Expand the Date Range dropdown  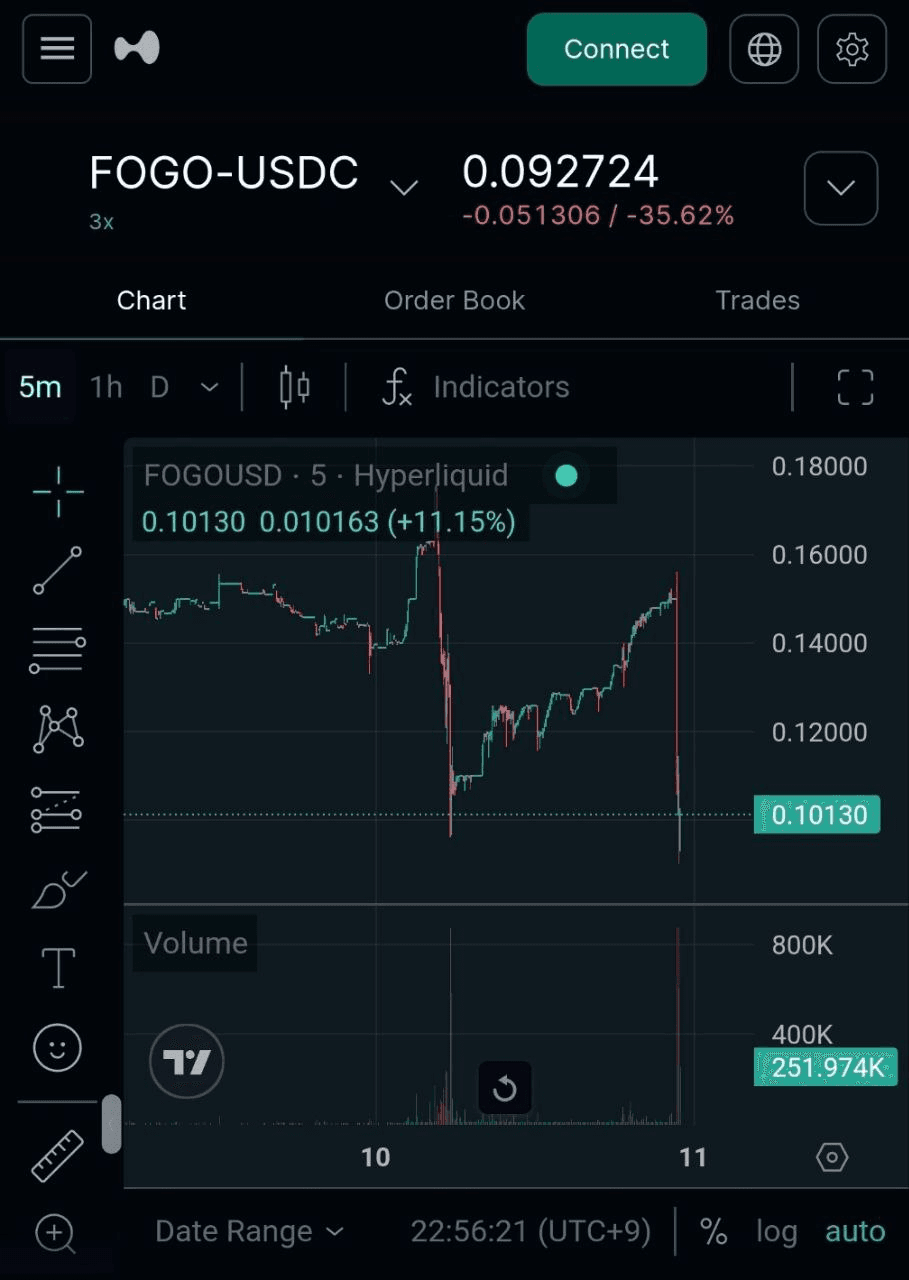[250, 1231]
